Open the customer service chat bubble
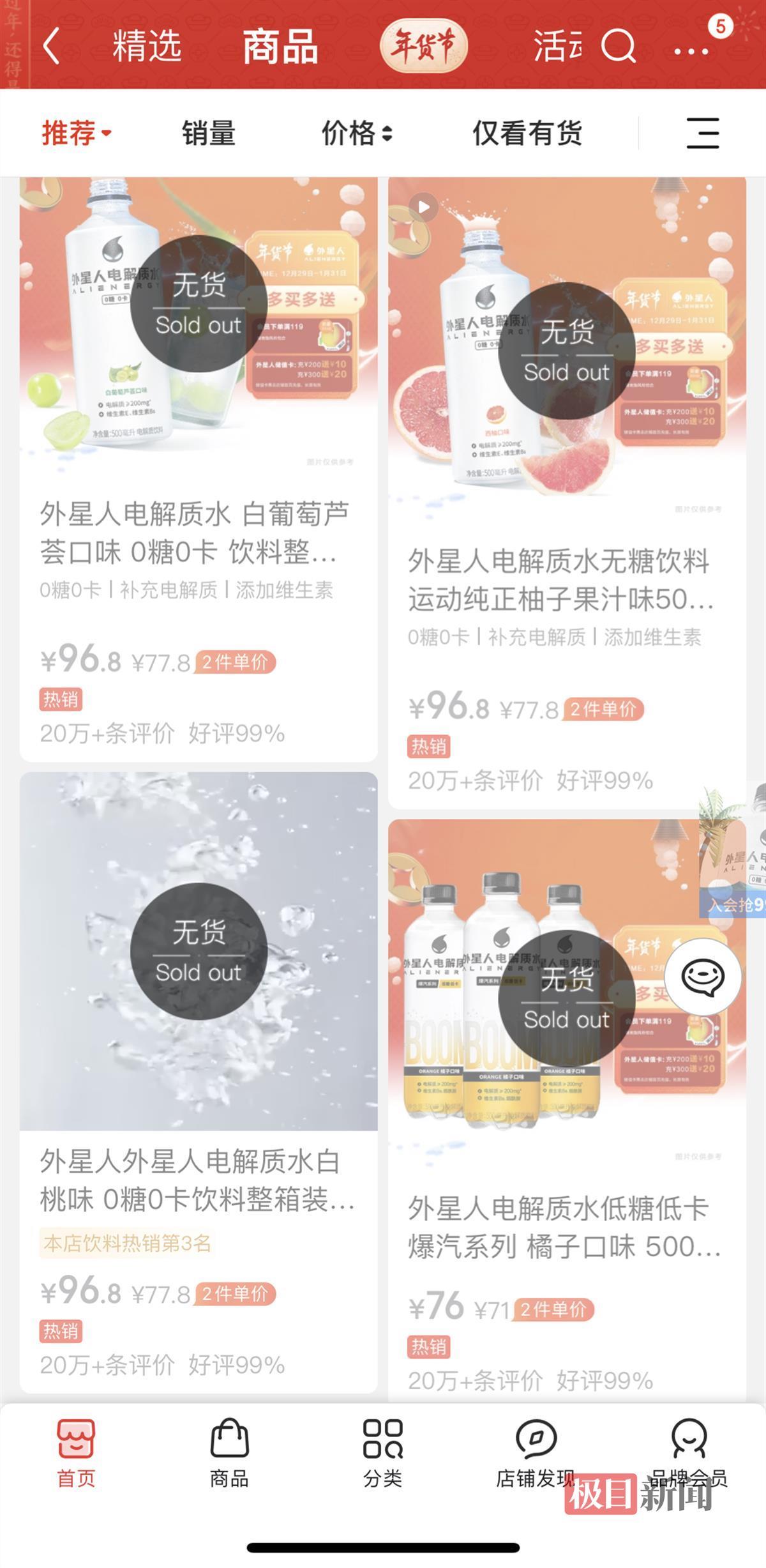This screenshot has width=766, height=1568. pyautogui.click(x=703, y=977)
